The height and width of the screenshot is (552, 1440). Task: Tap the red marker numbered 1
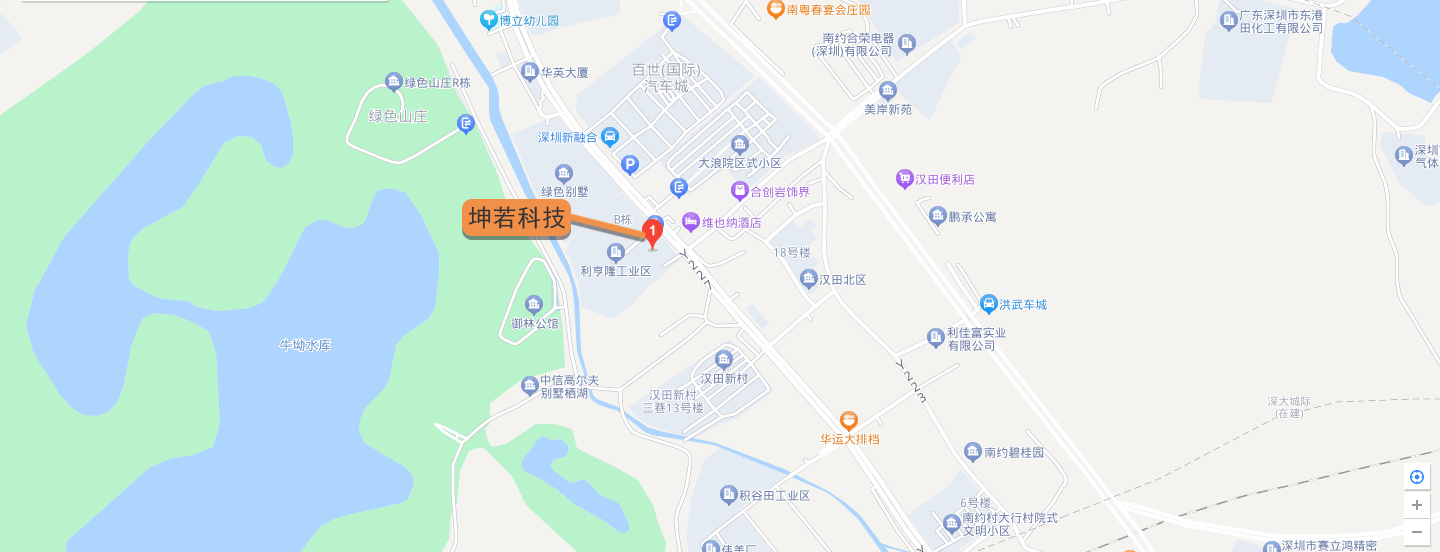coord(652,233)
